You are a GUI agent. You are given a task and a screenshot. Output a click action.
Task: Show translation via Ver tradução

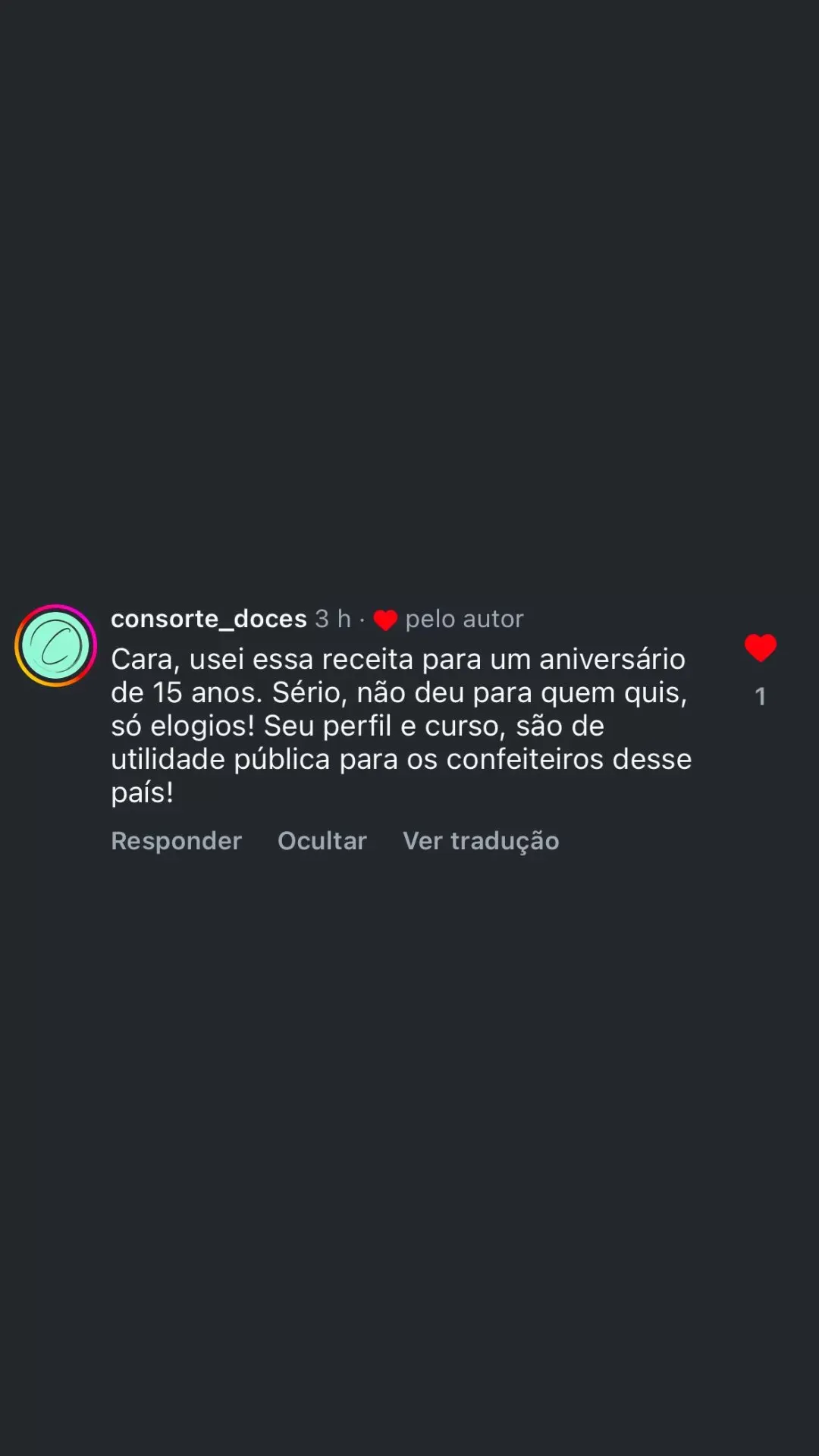481,841
